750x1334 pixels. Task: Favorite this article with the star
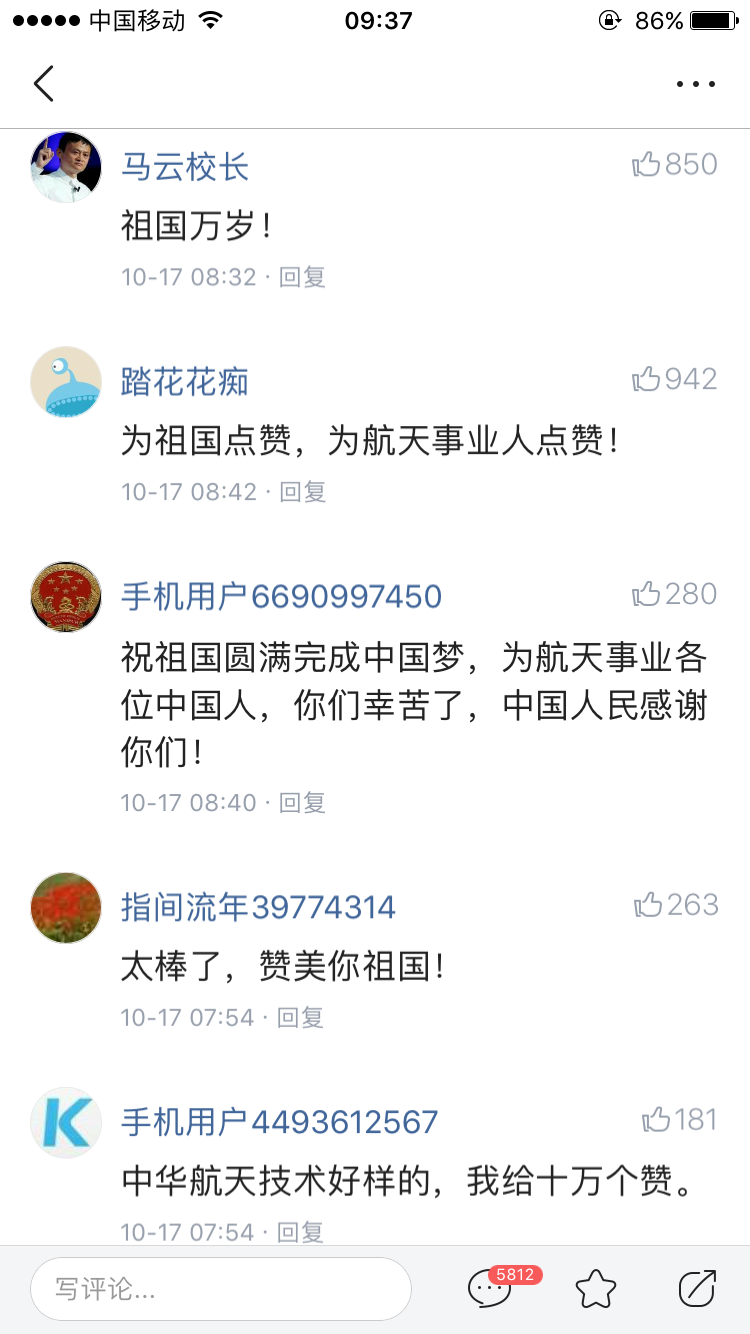click(x=596, y=1289)
